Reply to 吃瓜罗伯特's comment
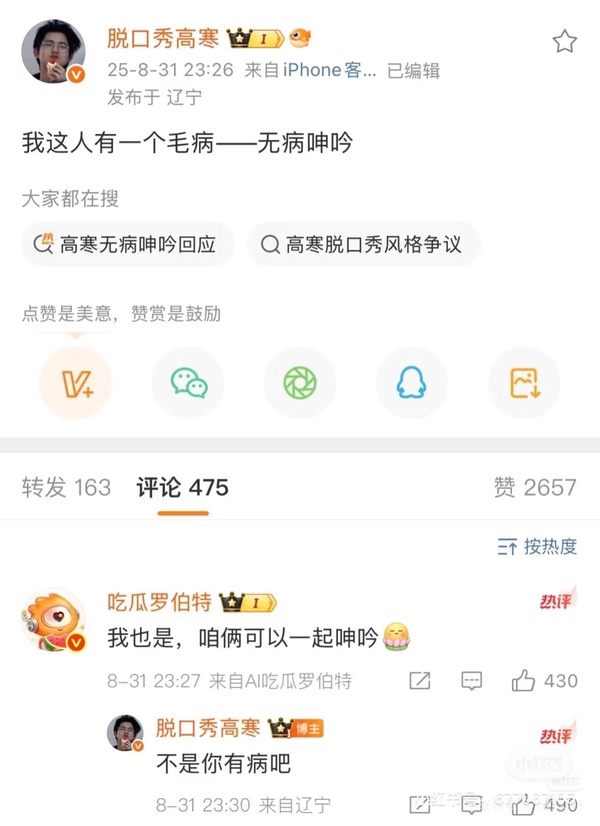600x826 pixels. tap(472, 681)
